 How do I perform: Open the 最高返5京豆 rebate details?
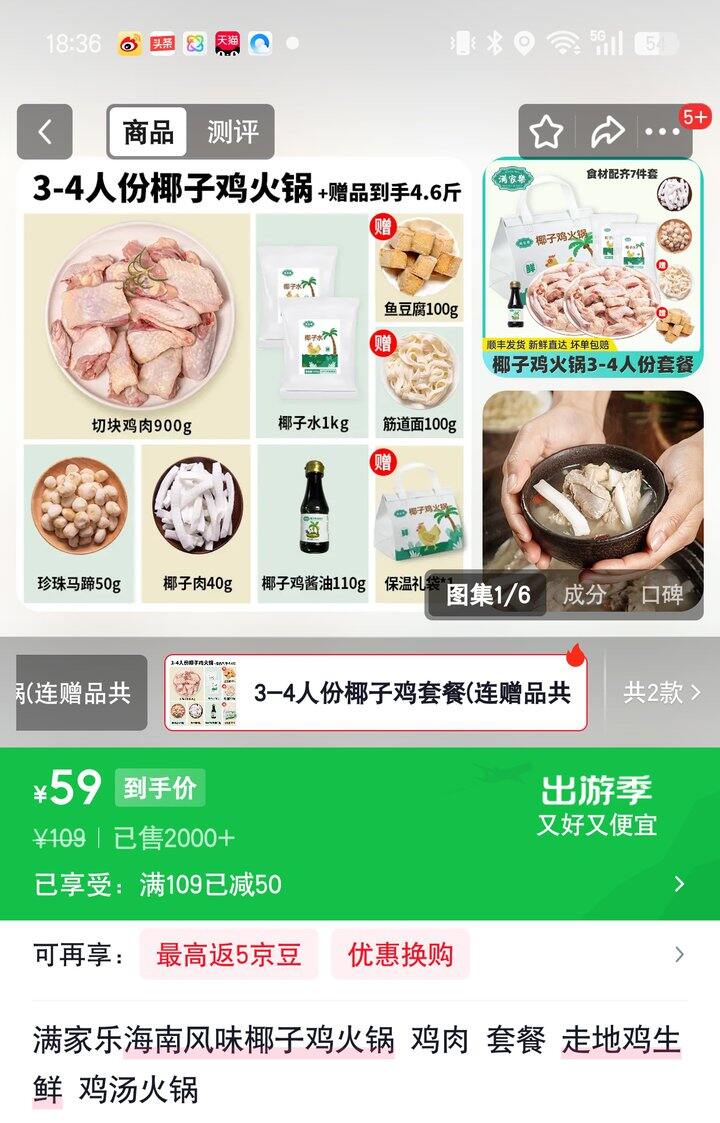coord(230,955)
